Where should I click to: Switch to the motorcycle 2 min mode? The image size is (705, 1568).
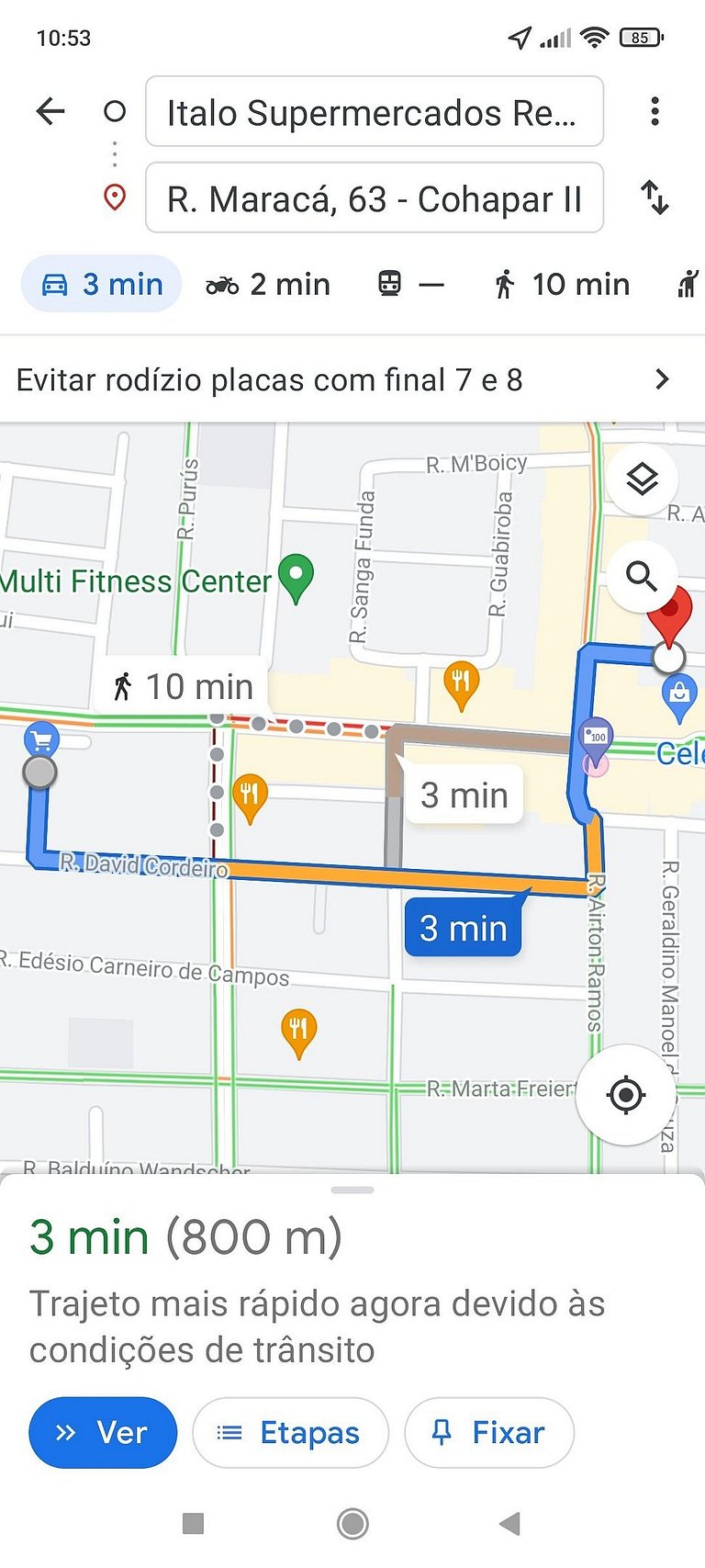267,285
